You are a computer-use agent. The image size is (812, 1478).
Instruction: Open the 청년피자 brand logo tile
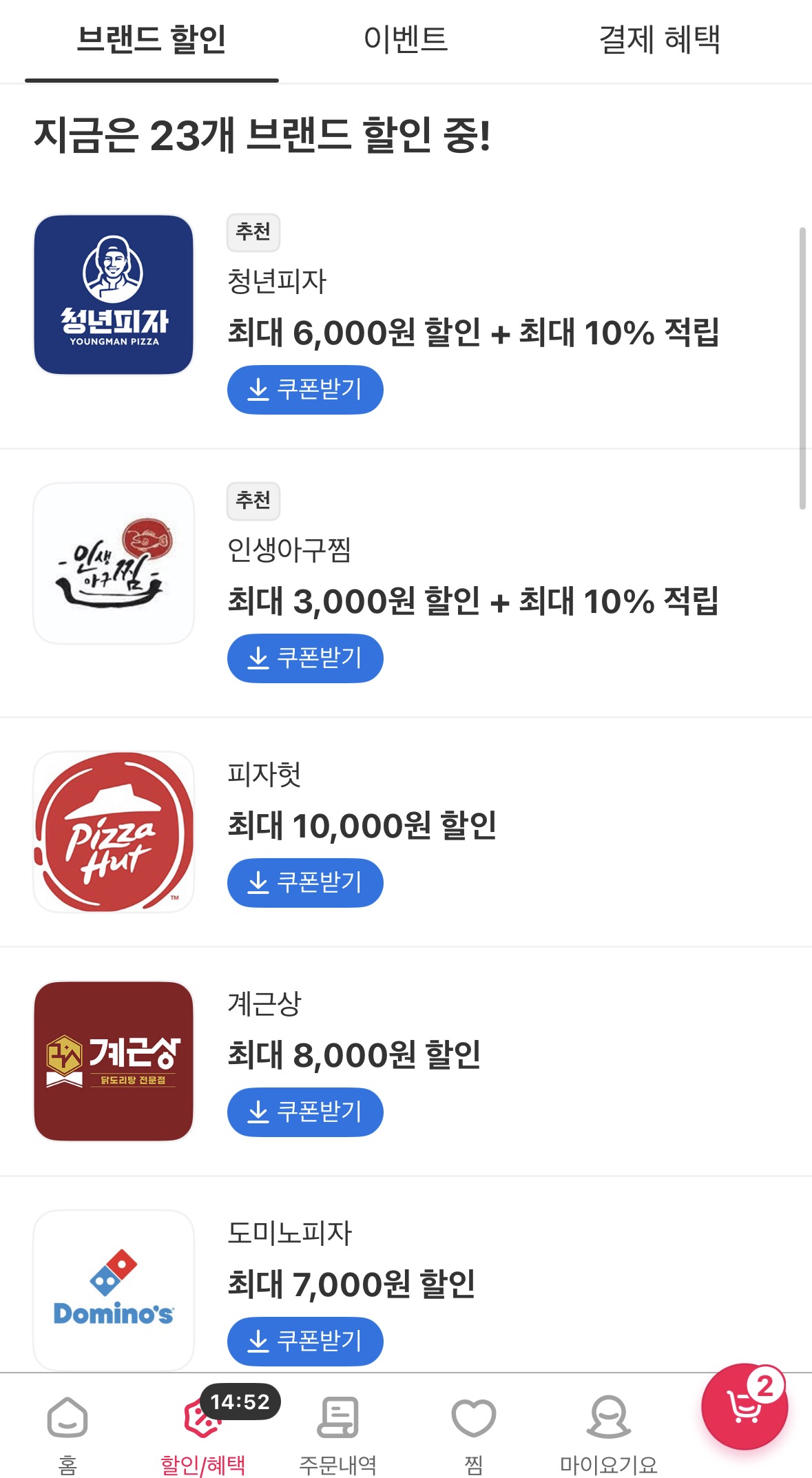coord(114,295)
